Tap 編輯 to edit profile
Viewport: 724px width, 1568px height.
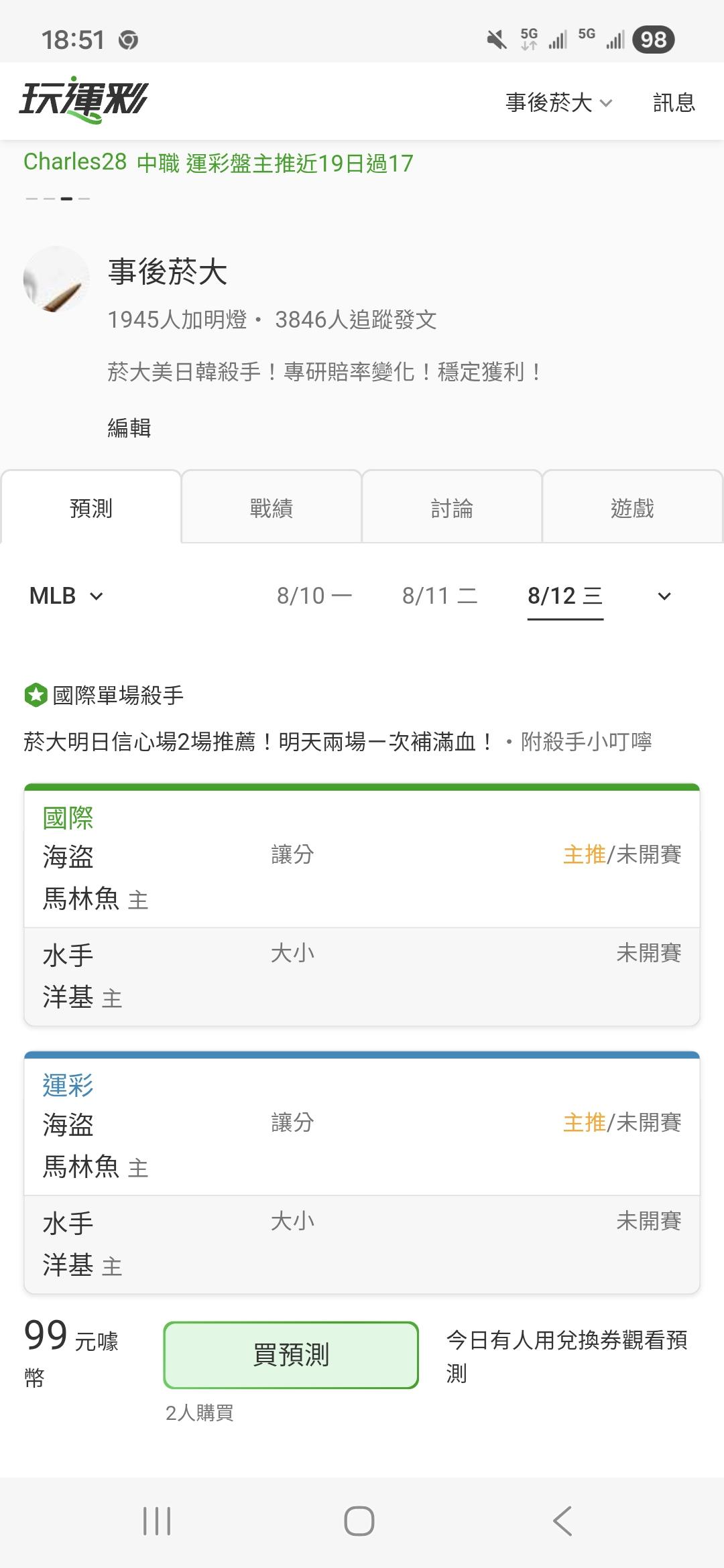(x=129, y=428)
